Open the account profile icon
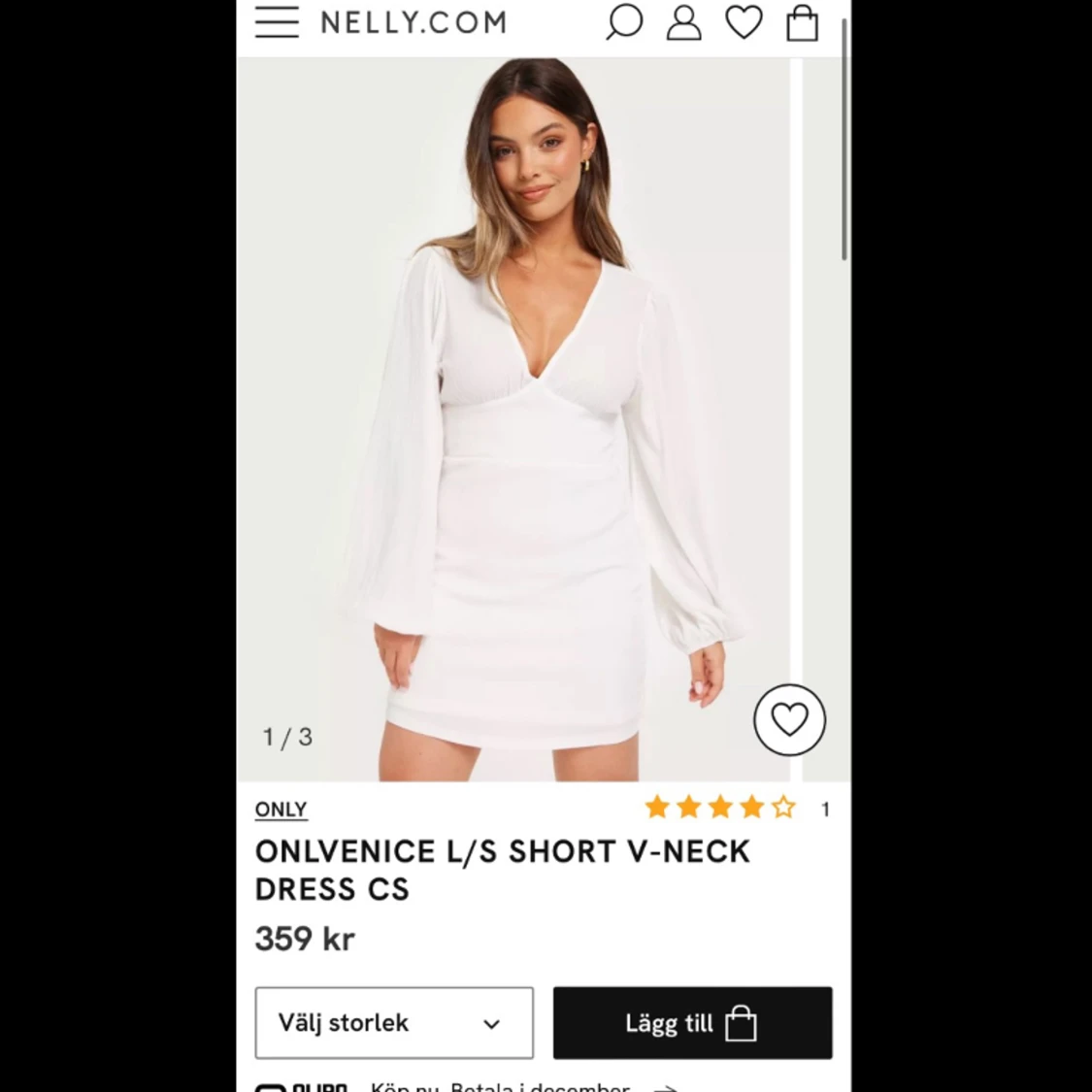Viewport: 1092px width, 1092px height. click(683, 22)
